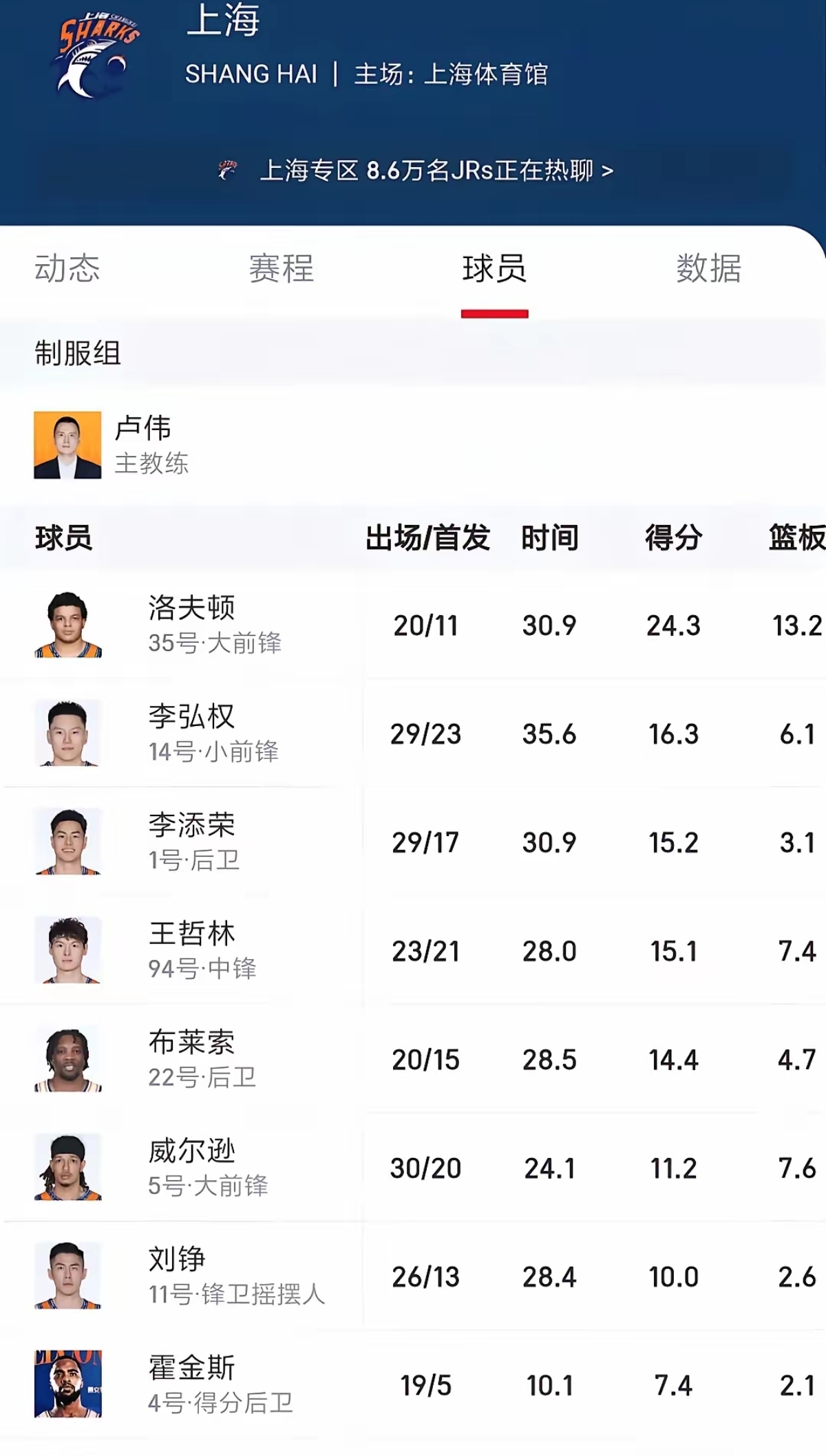Select 布莱索's player portrait
The height and width of the screenshot is (1456, 826).
tap(68, 1060)
